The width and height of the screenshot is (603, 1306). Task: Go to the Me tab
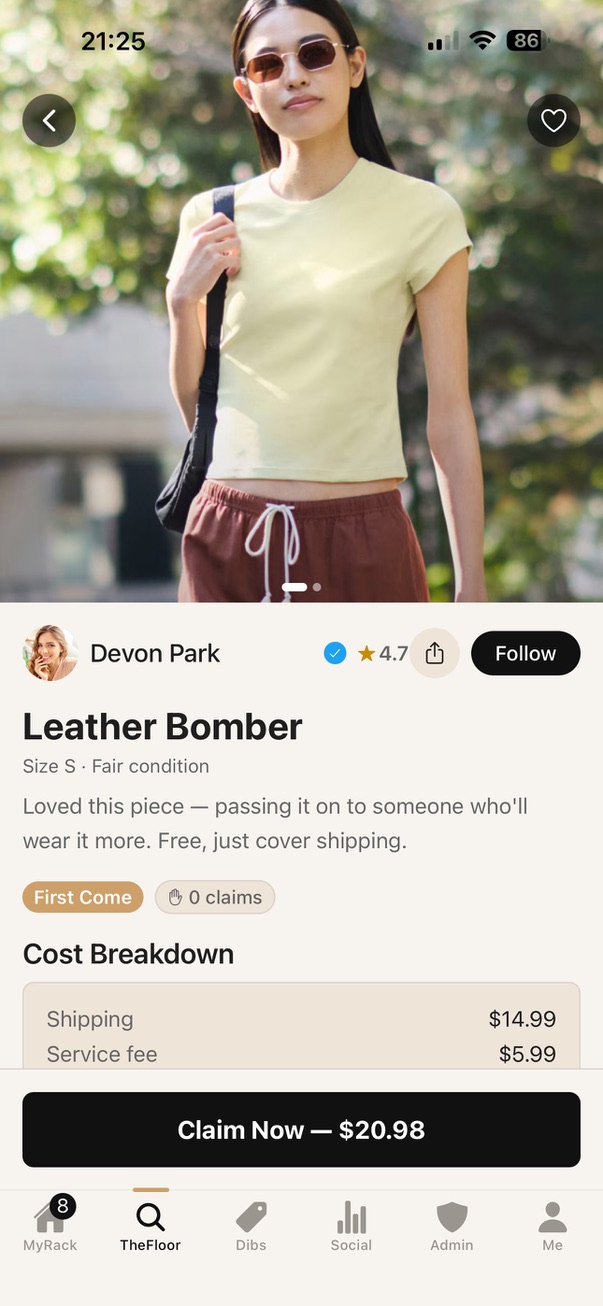[552, 1225]
